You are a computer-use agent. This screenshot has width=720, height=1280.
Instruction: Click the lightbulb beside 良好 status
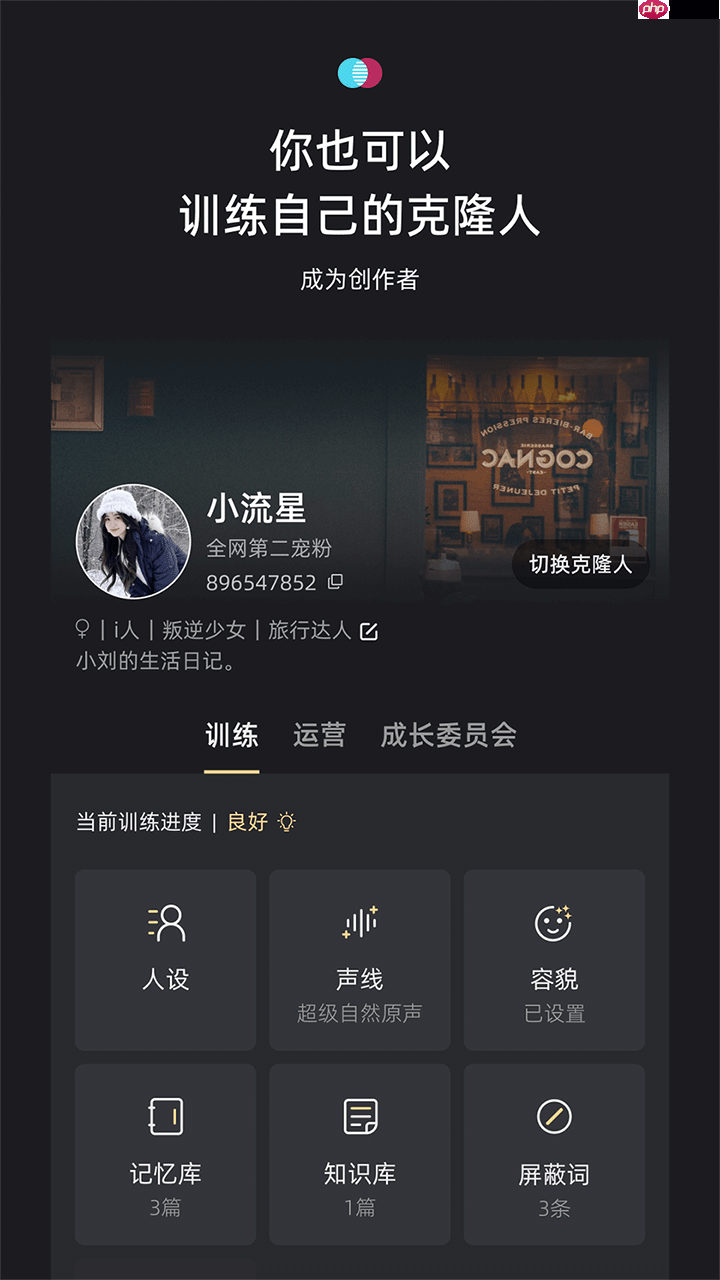(x=286, y=820)
